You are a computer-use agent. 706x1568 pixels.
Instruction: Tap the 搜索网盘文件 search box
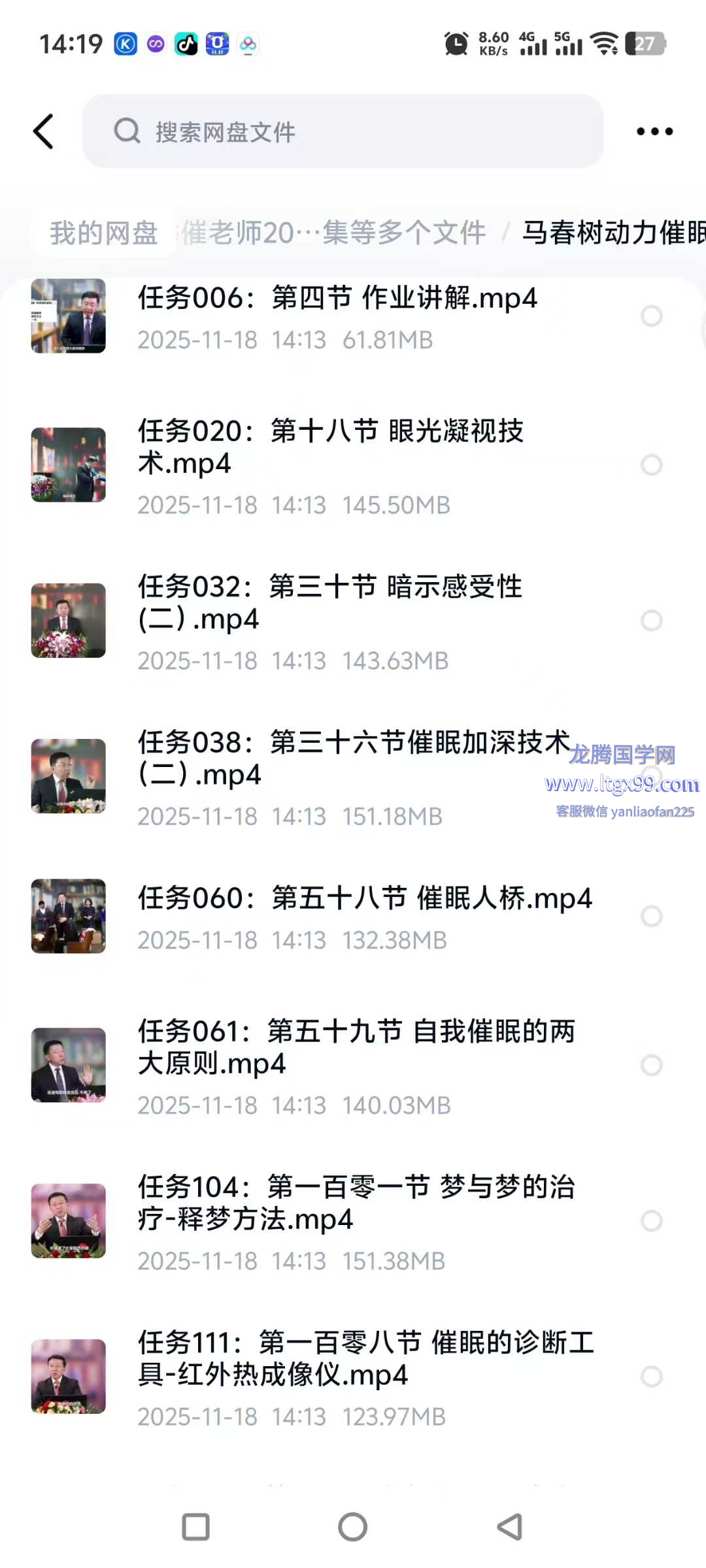[343, 131]
